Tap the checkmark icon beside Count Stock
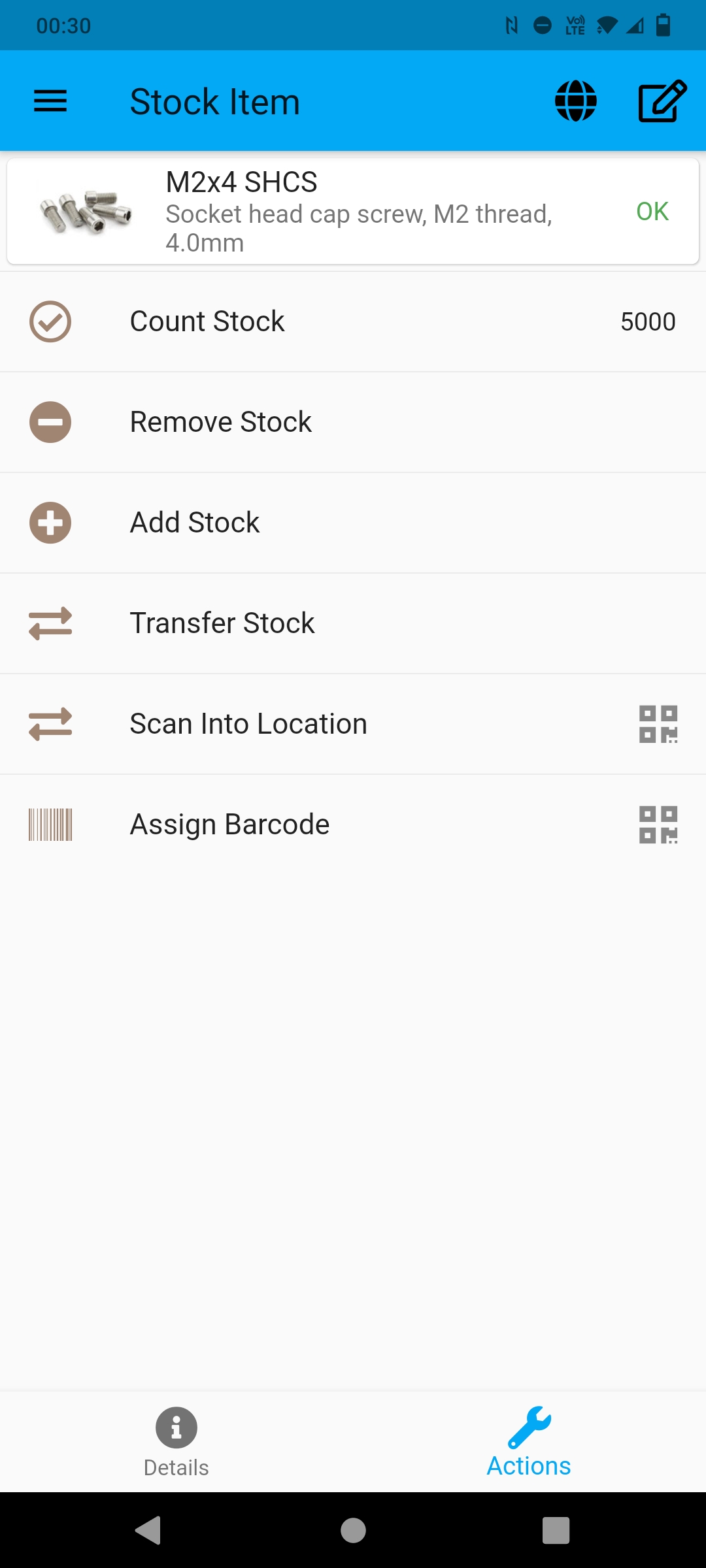Viewport: 706px width, 1568px height. [x=50, y=321]
